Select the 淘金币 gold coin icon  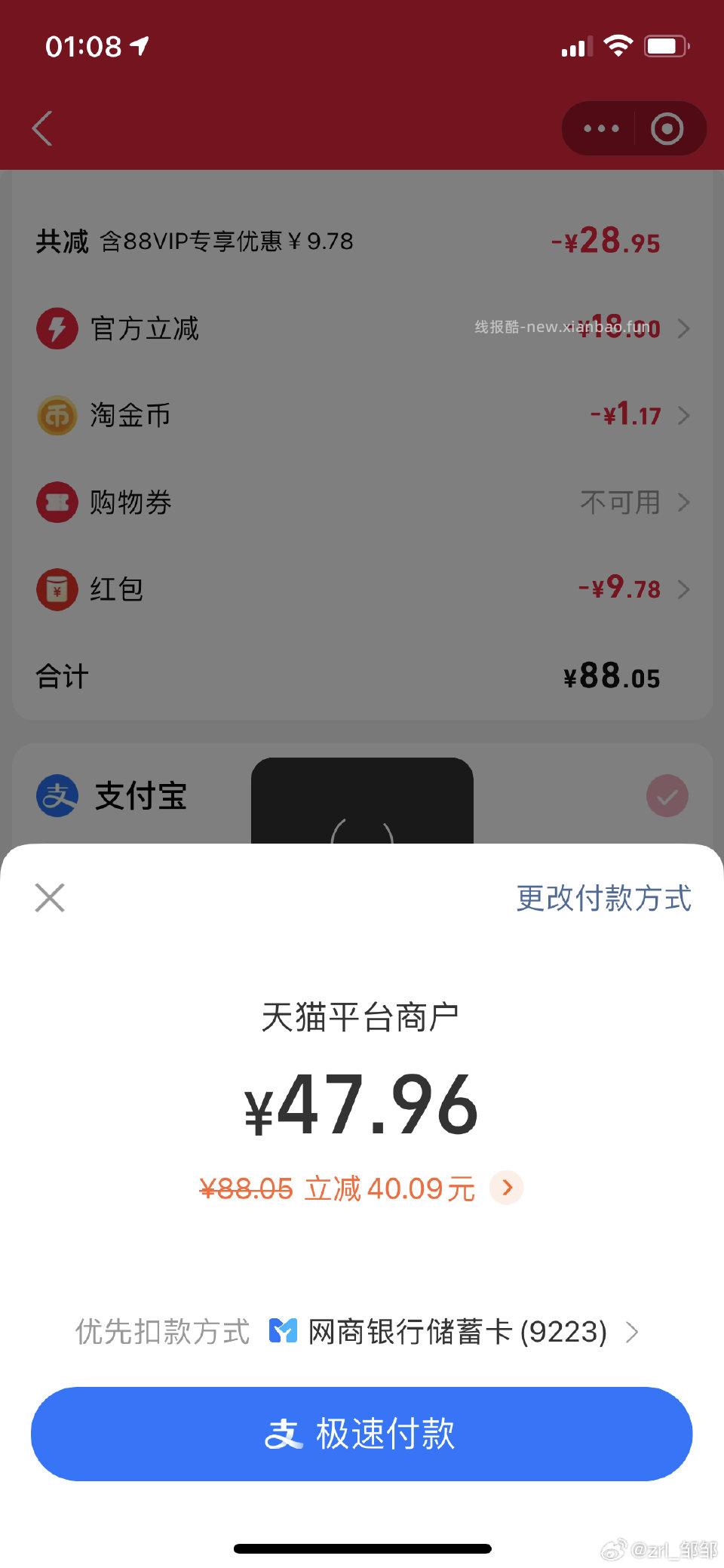(57, 415)
